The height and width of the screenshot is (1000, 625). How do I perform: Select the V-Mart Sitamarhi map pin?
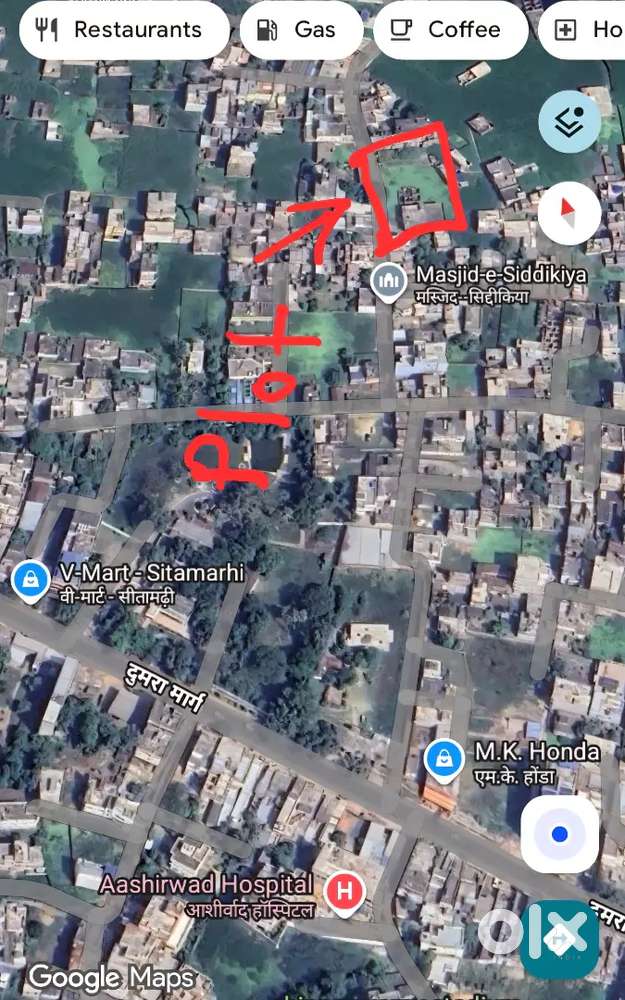pyautogui.click(x=31, y=578)
